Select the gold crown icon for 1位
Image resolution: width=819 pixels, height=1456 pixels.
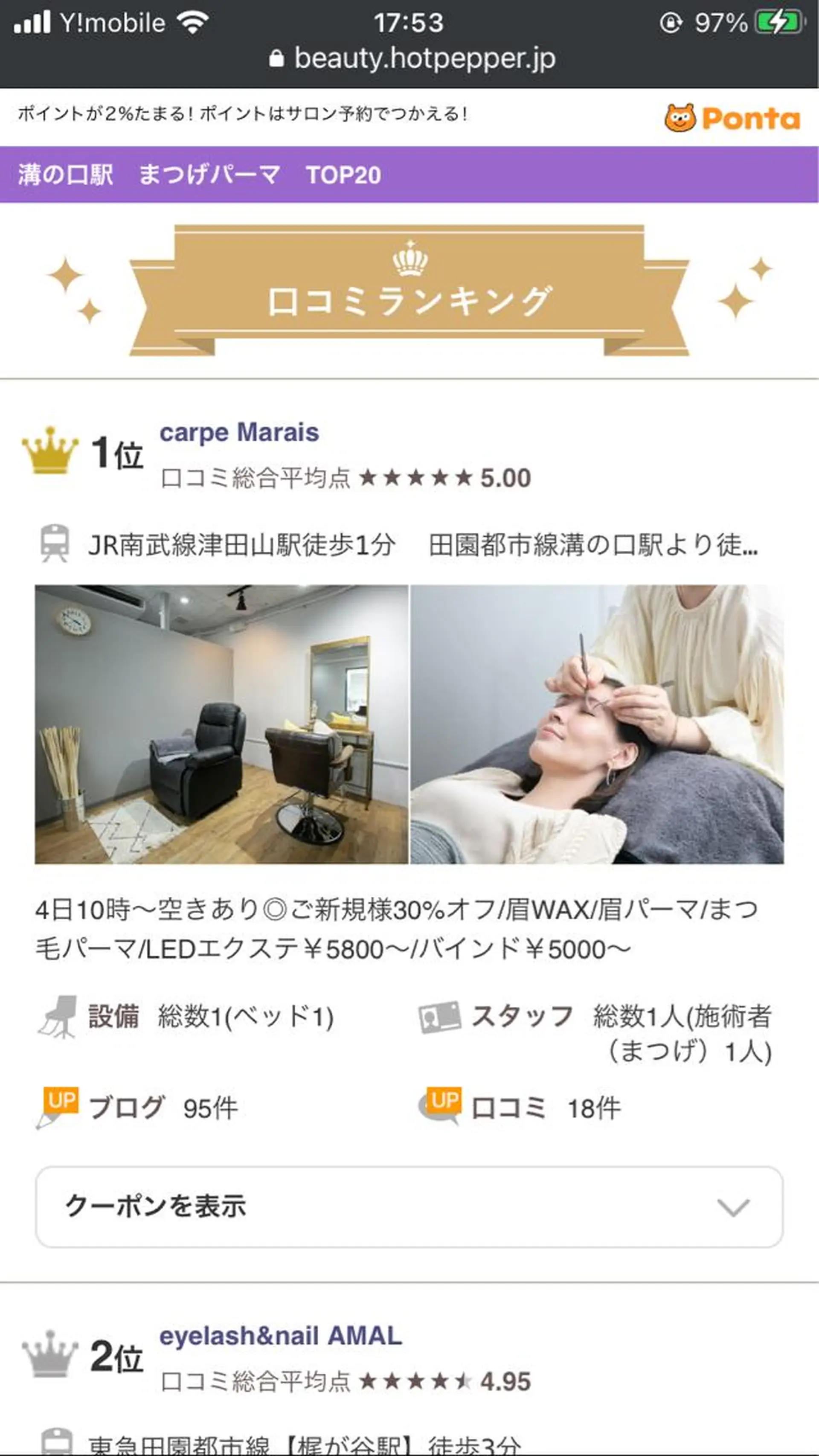51,452
